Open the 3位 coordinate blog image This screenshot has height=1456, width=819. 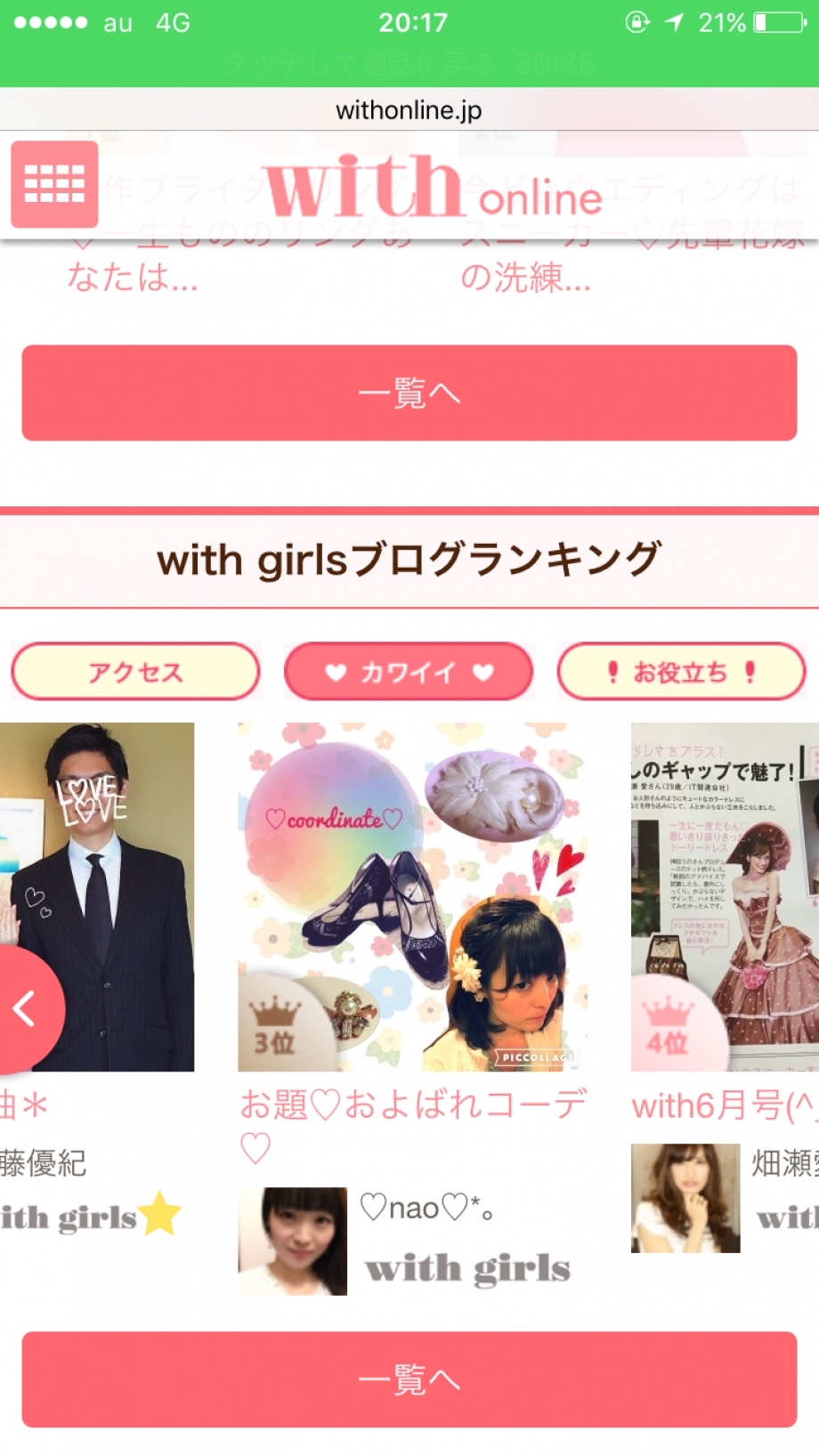(x=412, y=896)
